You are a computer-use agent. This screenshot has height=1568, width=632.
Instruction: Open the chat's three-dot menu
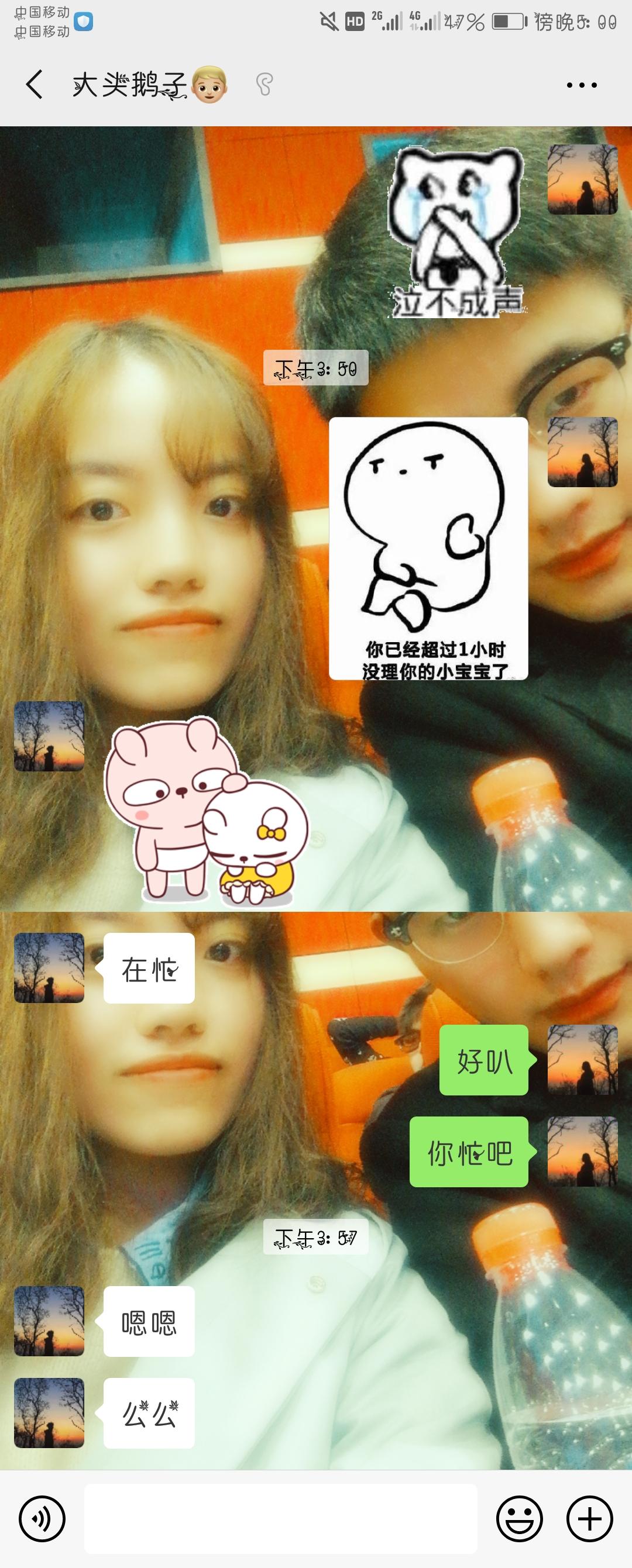(582, 85)
